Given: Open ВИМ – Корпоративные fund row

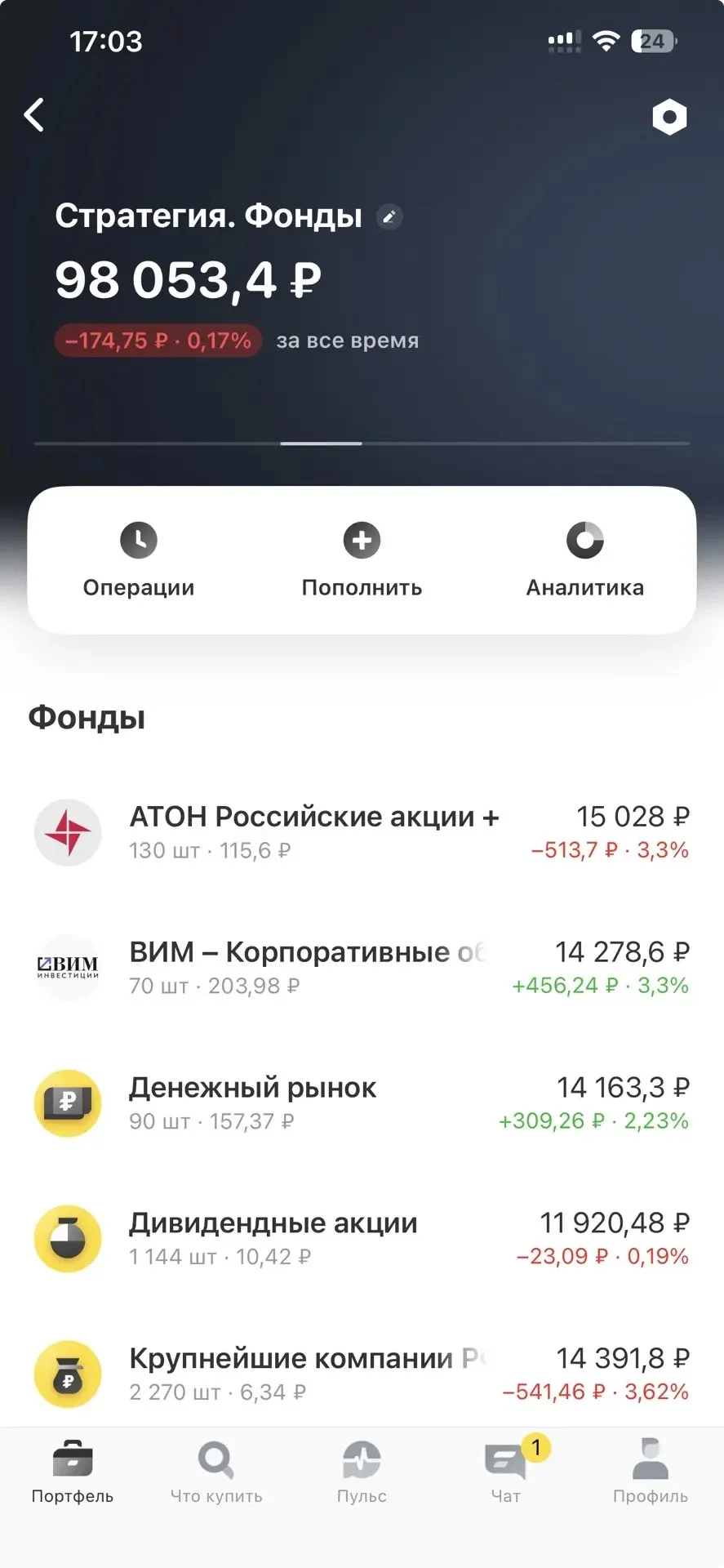Looking at the screenshot, I should pos(362,969).
